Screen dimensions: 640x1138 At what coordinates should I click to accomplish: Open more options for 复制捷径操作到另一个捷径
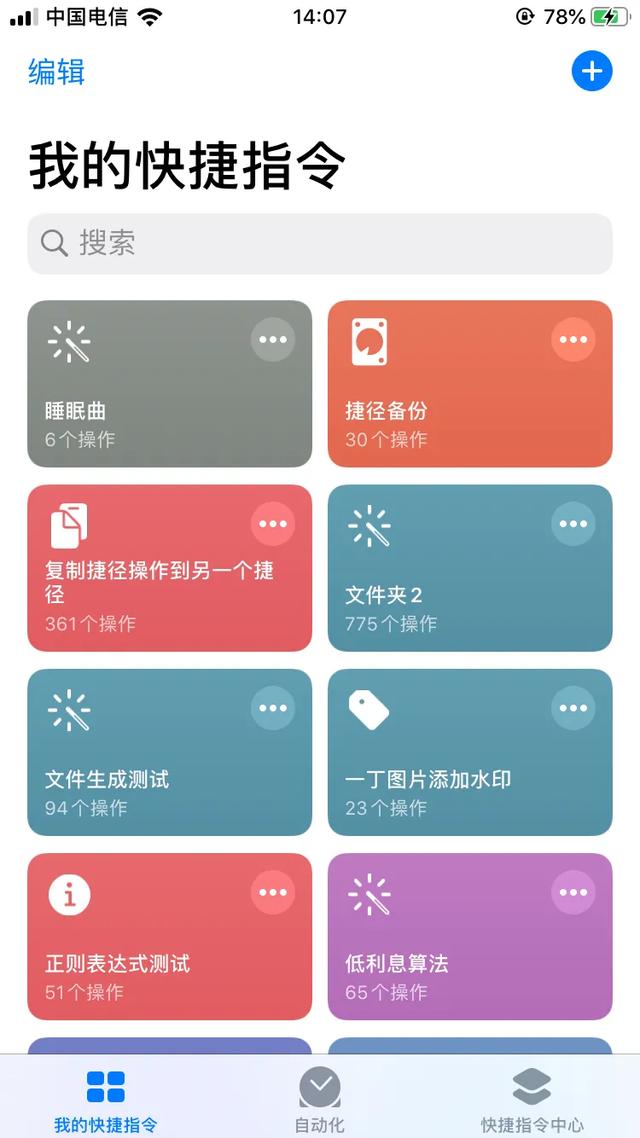pos(273,524)
